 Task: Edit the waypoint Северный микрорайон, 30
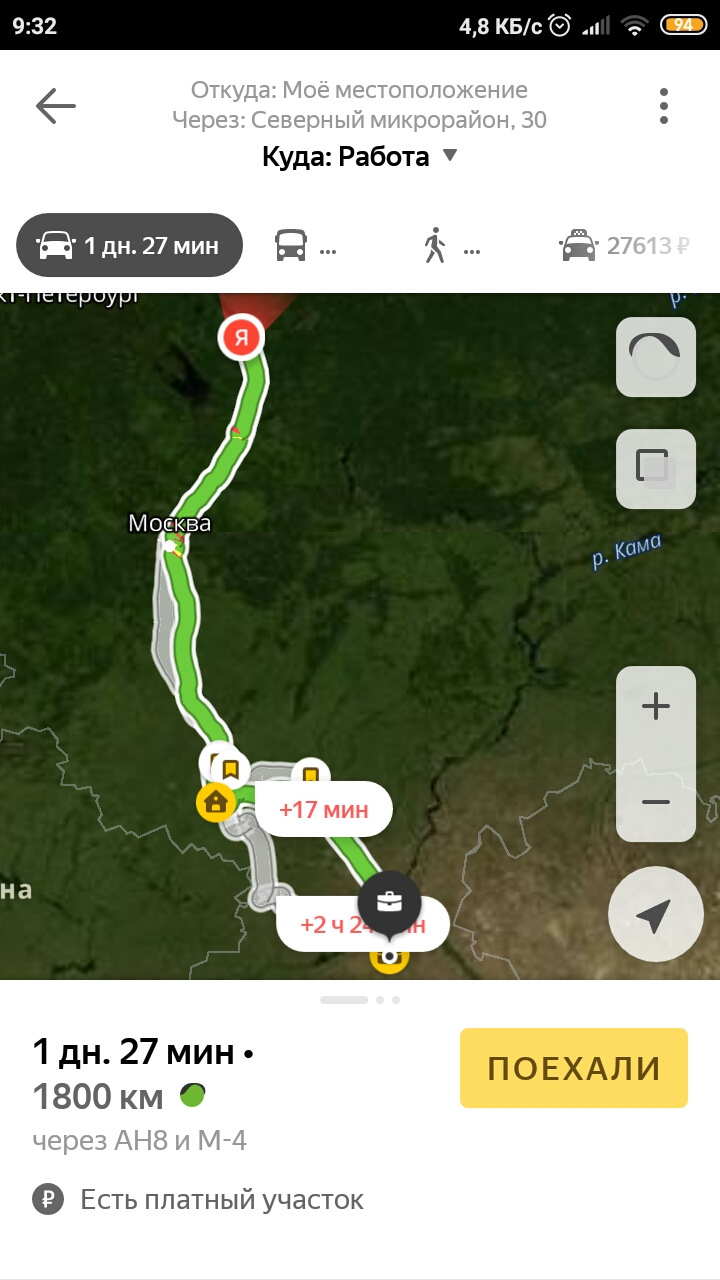360,121
